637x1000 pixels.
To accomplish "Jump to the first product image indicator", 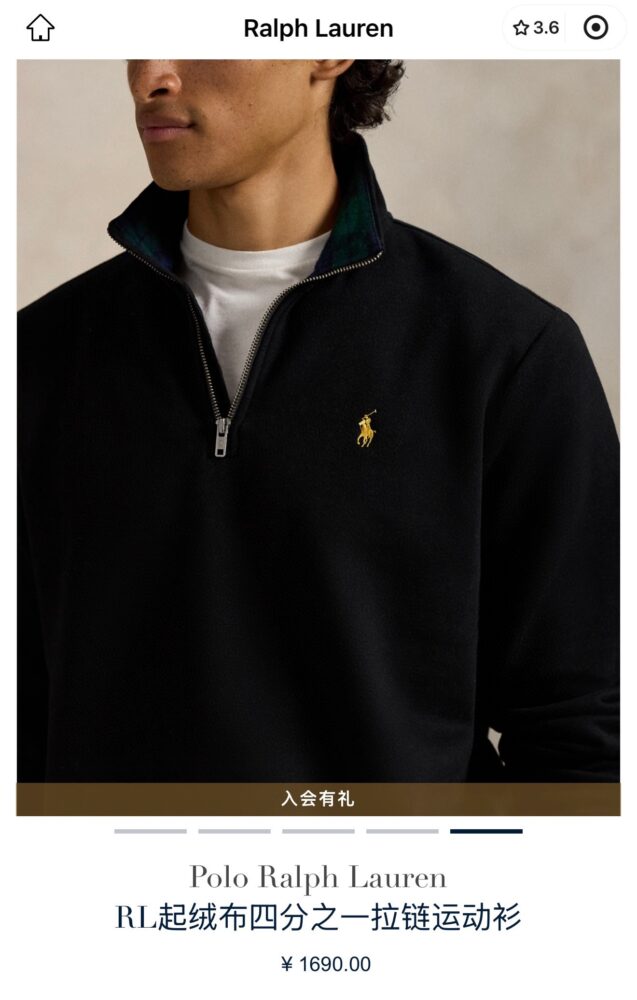I will coord(150,831).
